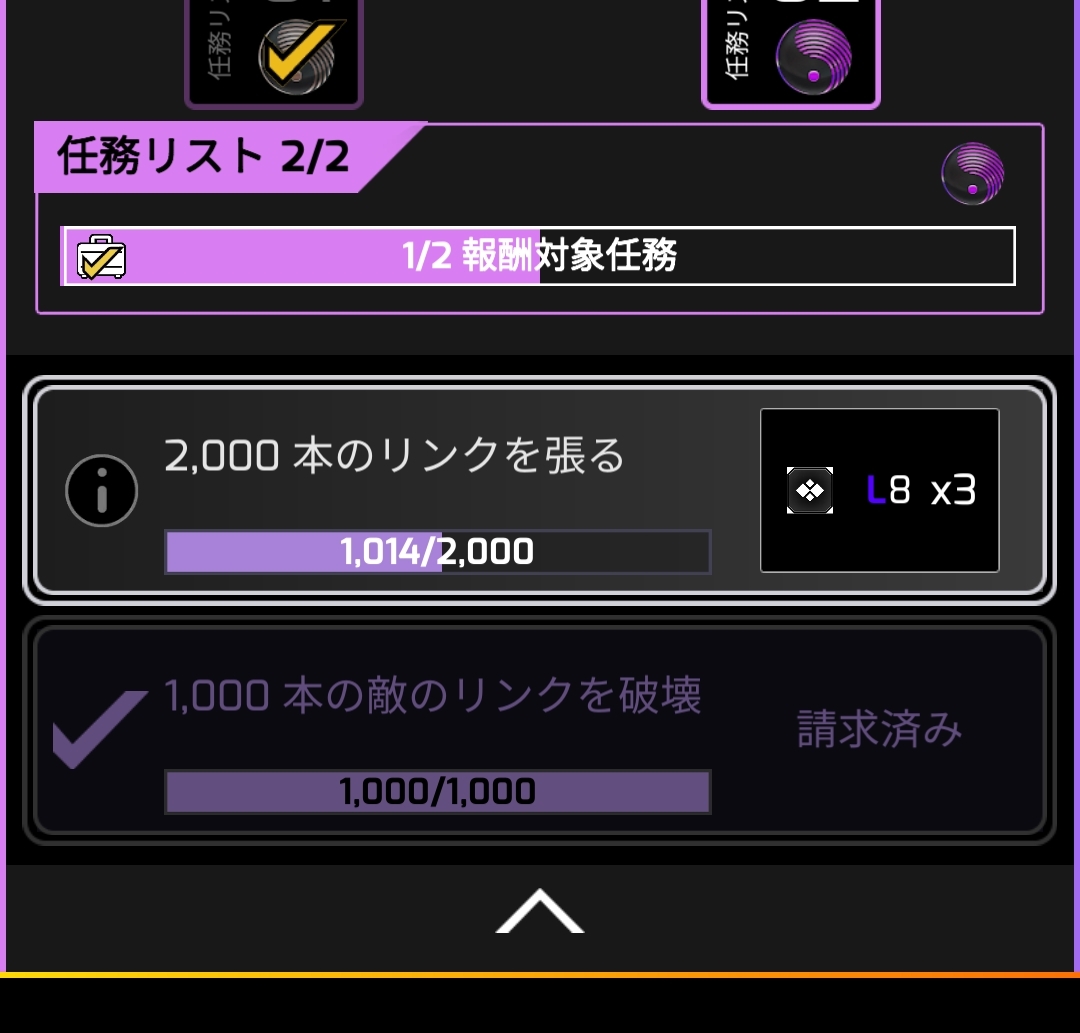Open info for the 2,000 links mission
This screenshot has height=1033, width=1080.
pyautogui.click(x=101, y=491)
